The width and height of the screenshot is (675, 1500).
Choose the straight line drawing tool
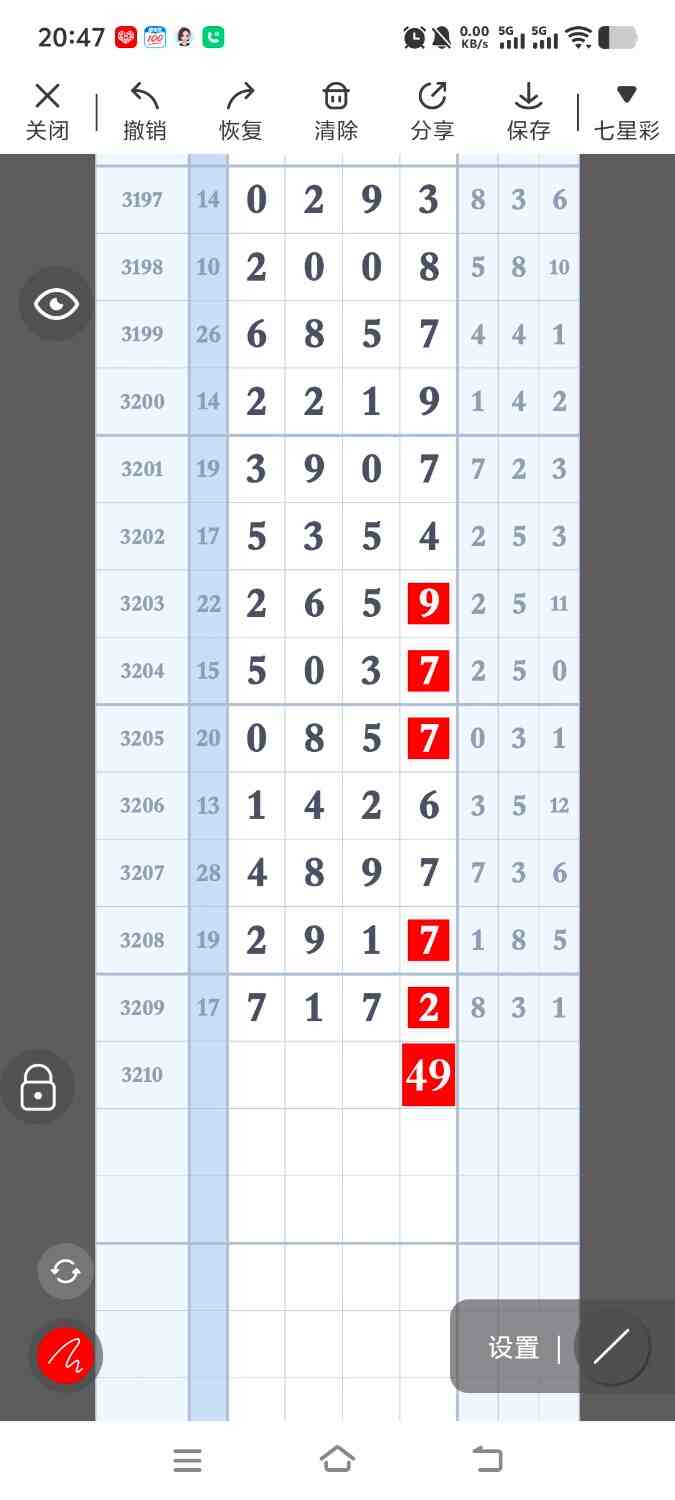(x=611, y=1347)
